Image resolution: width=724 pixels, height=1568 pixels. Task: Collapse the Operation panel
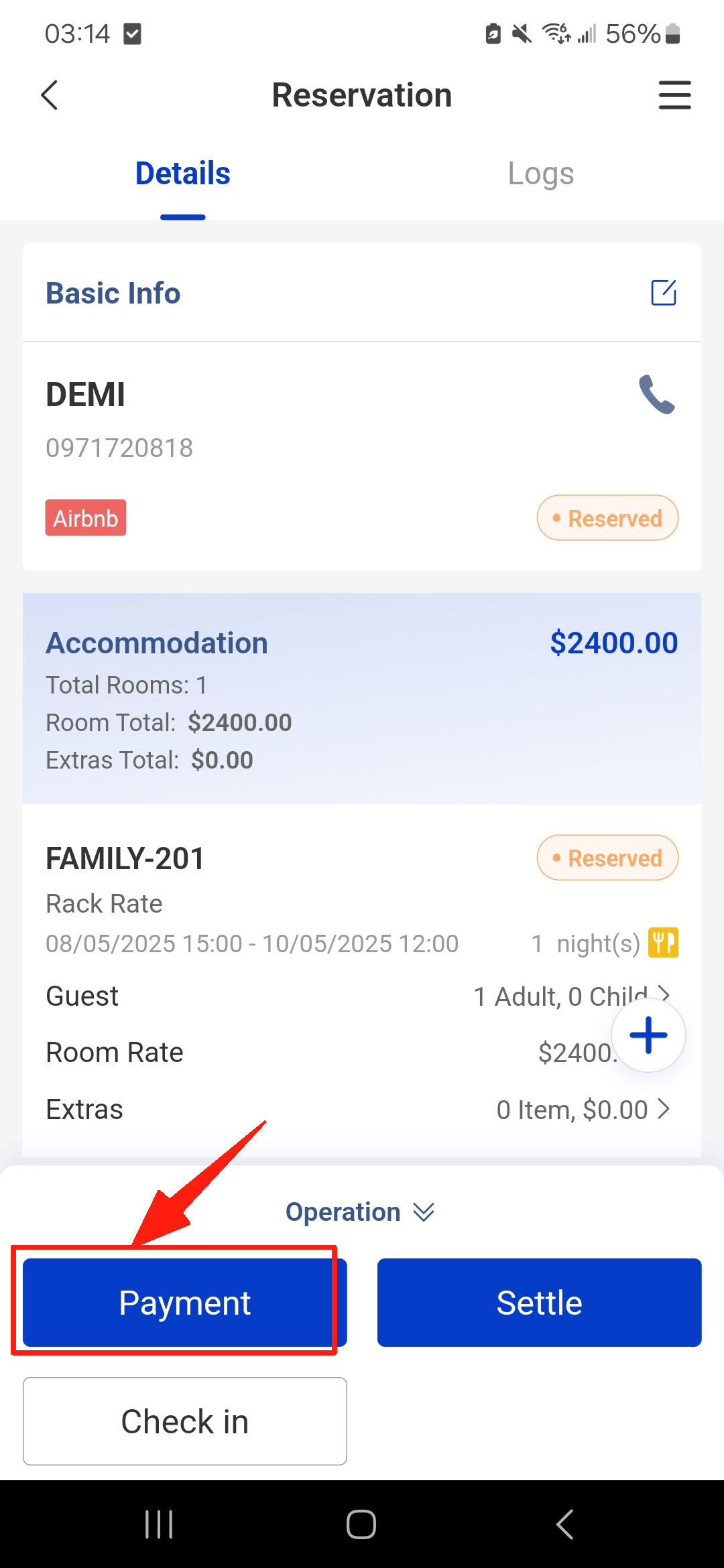(x=361, y=1212)
